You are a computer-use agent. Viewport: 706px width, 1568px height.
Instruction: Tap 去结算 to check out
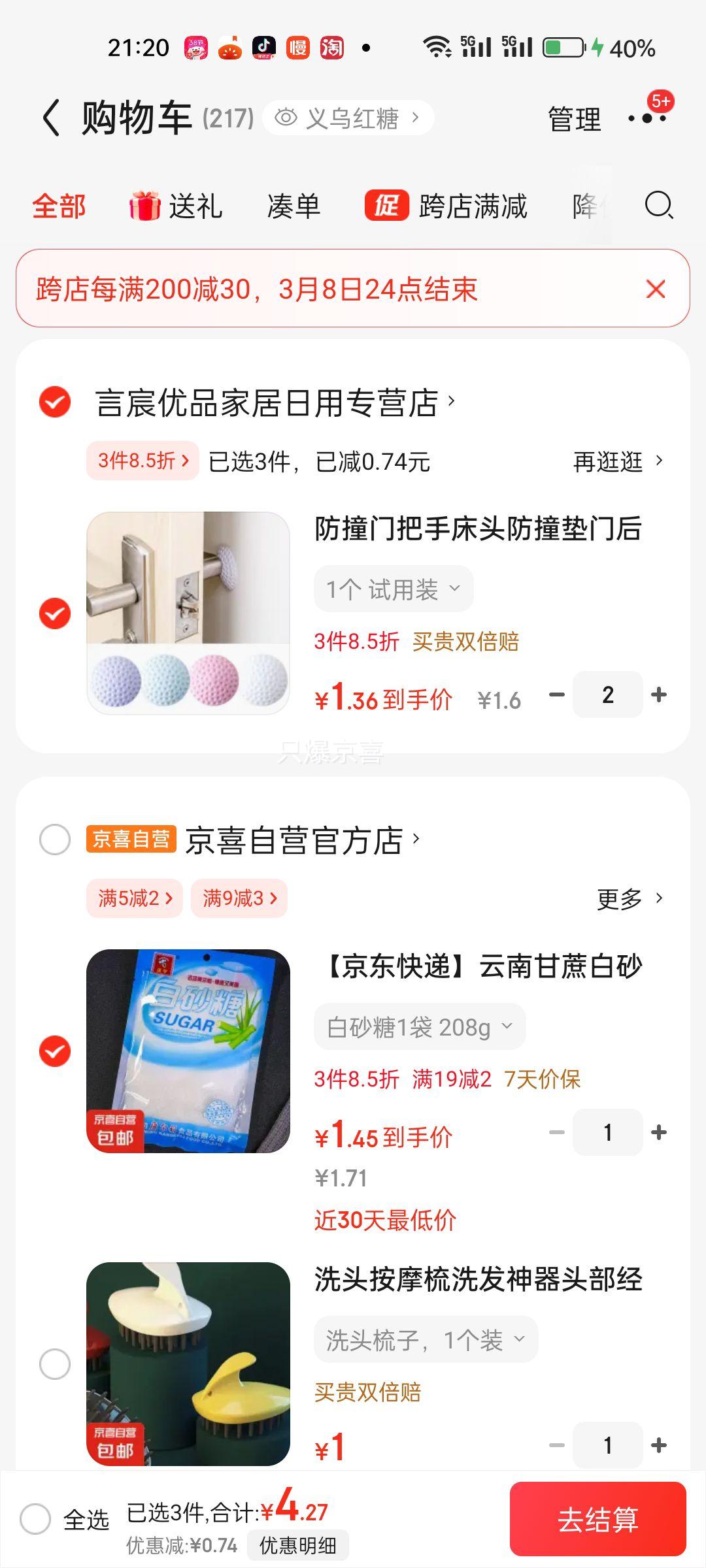click(597, 1519)
